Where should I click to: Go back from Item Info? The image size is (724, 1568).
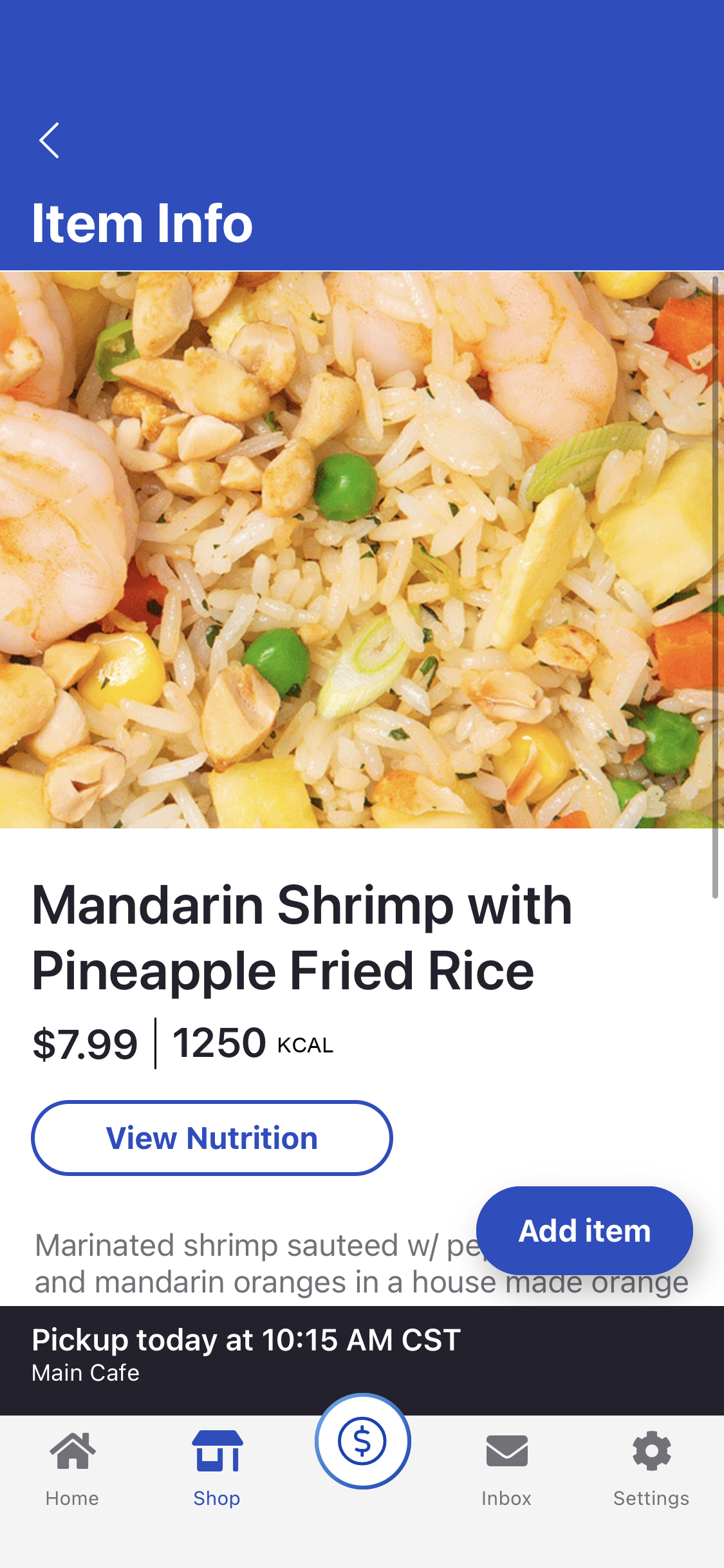point(50,140)
